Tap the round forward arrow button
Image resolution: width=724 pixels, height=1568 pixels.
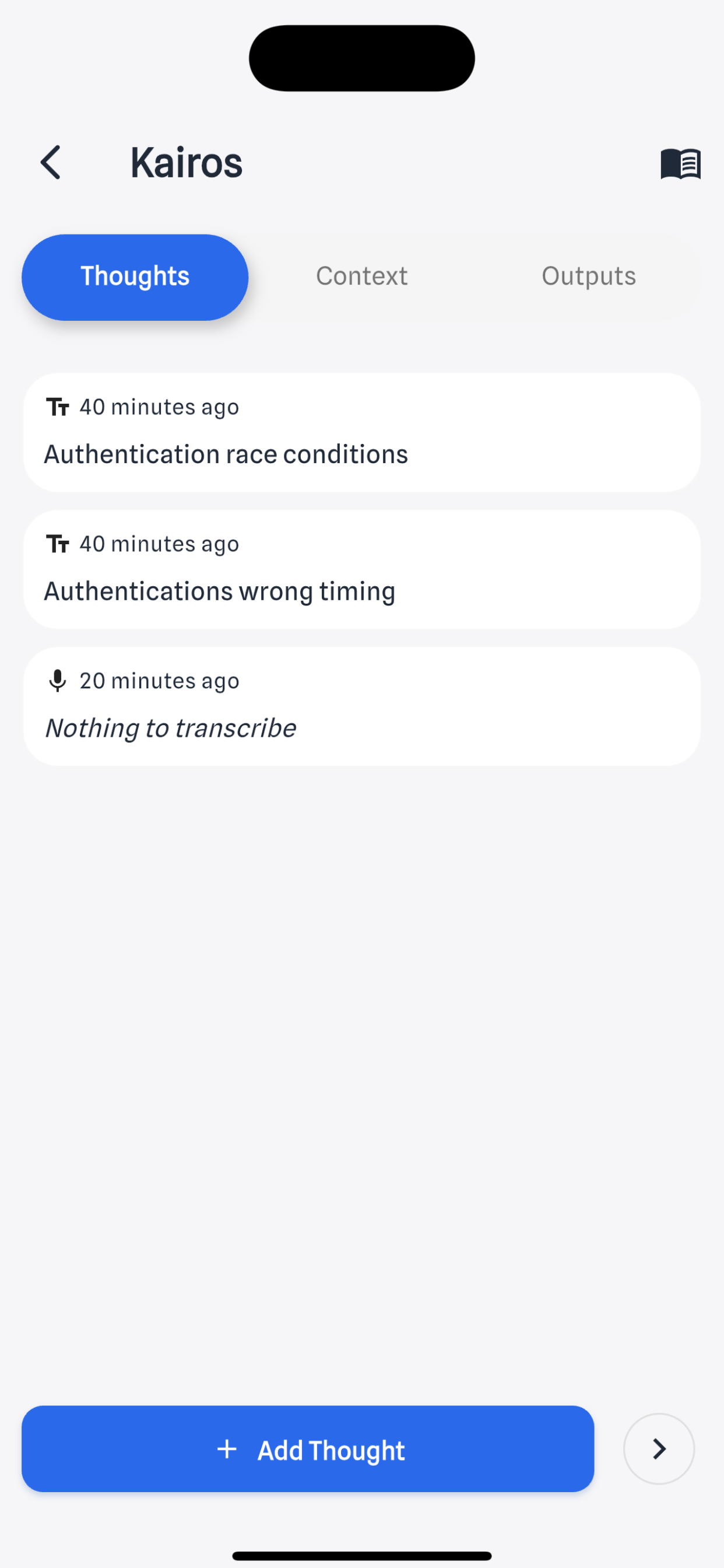[x=658, y=1448]
